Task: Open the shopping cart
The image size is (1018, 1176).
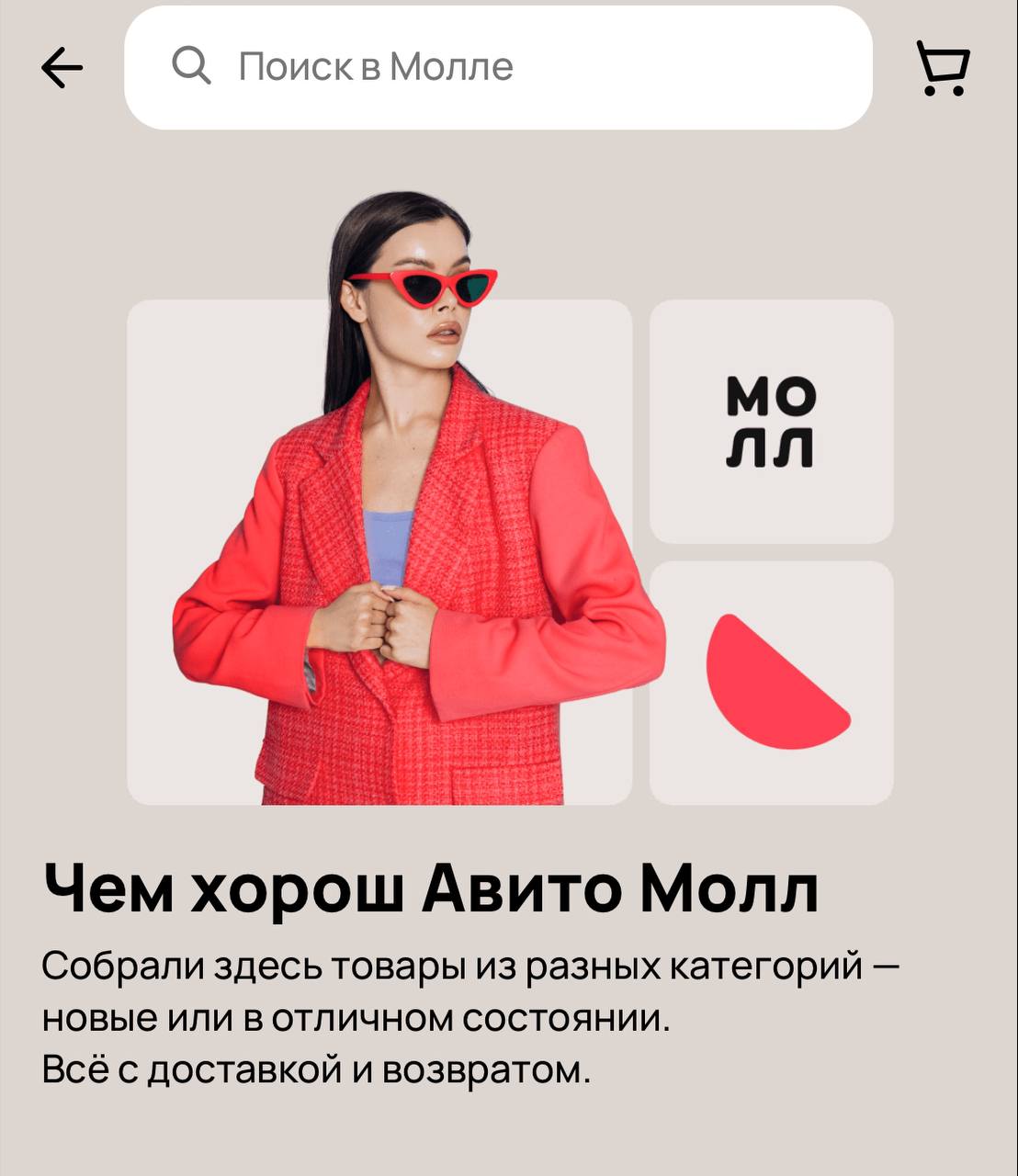Action: coord(943,68)
